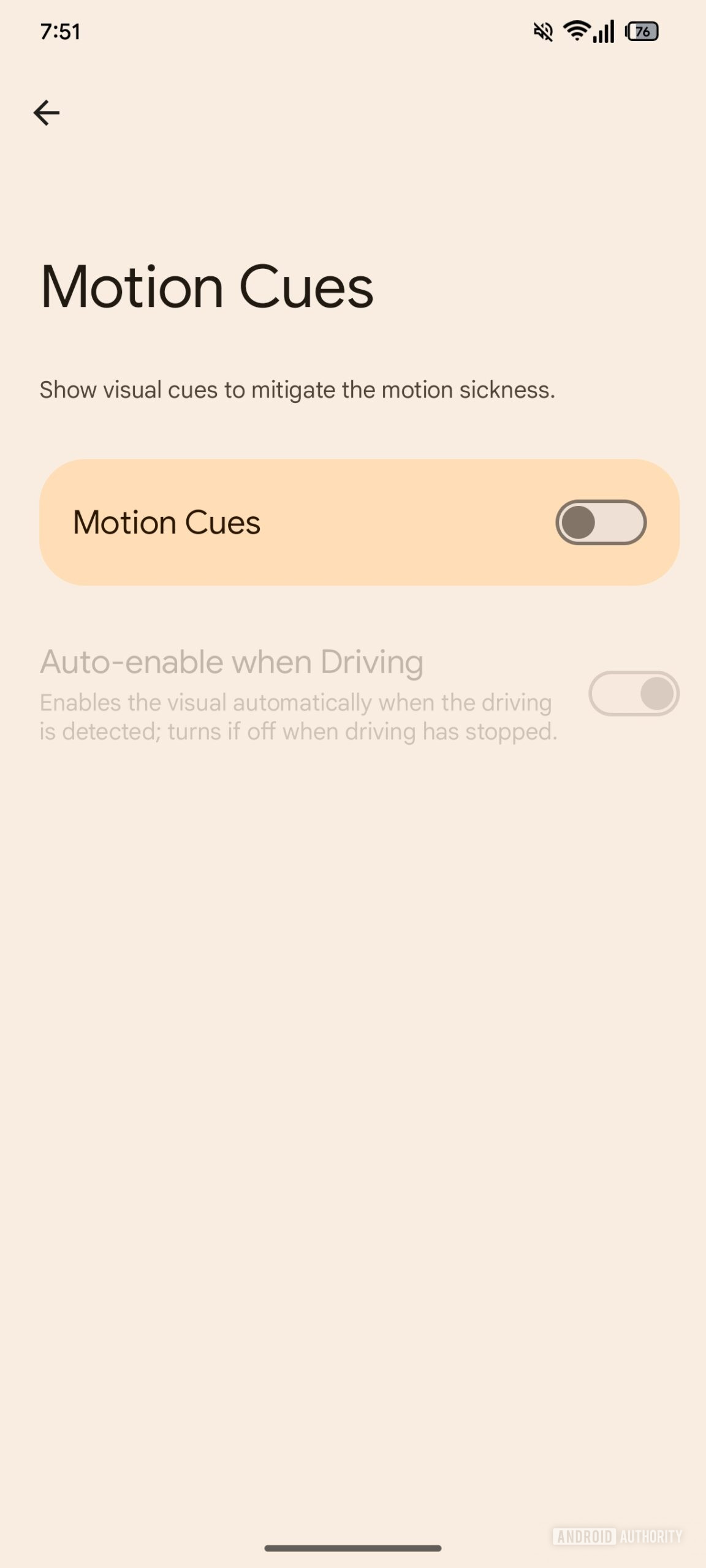Toggle Auto-enable when Driving switch

click(x=634, y=693)
